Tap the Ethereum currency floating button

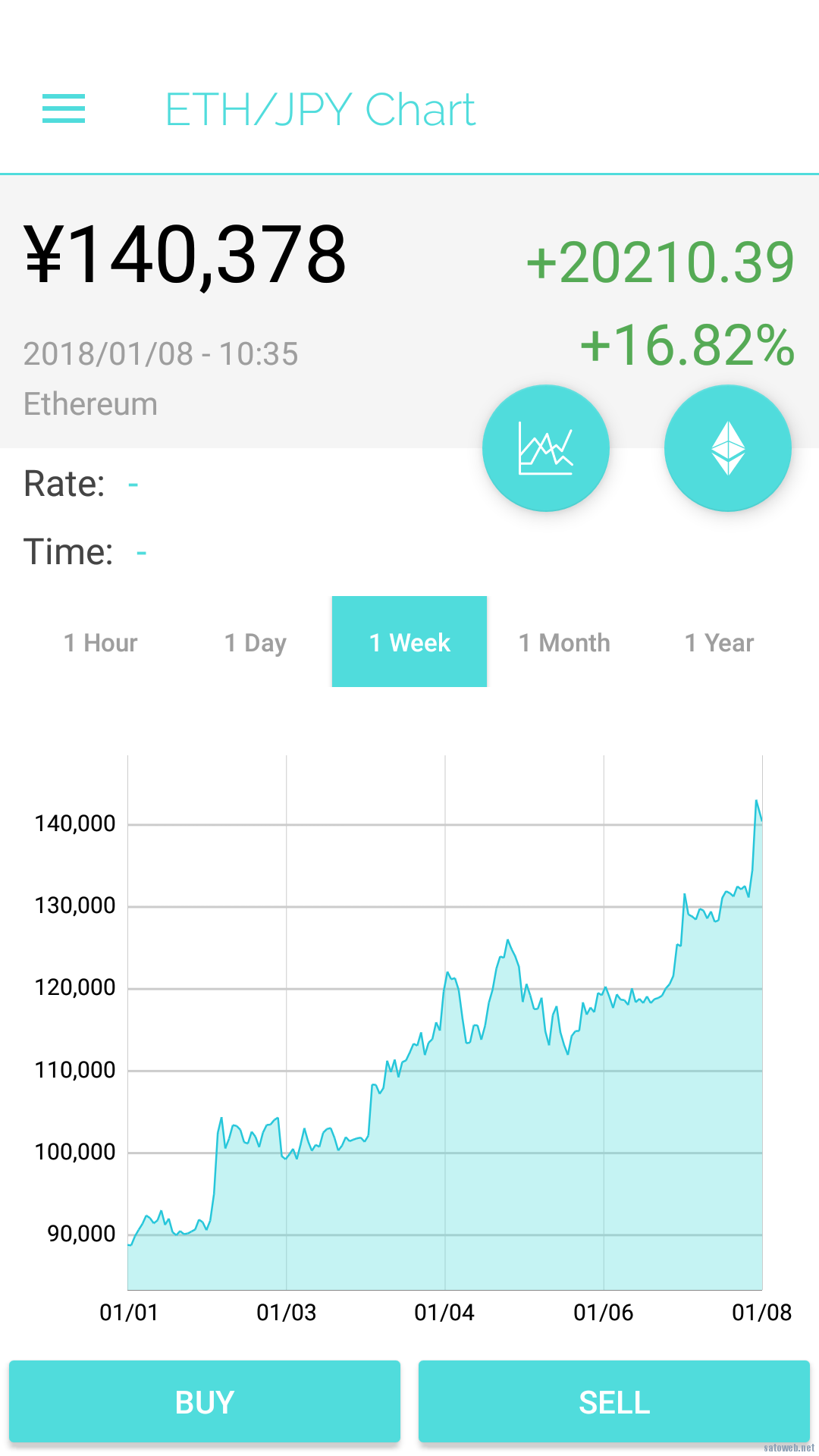(x=728, y=448)
